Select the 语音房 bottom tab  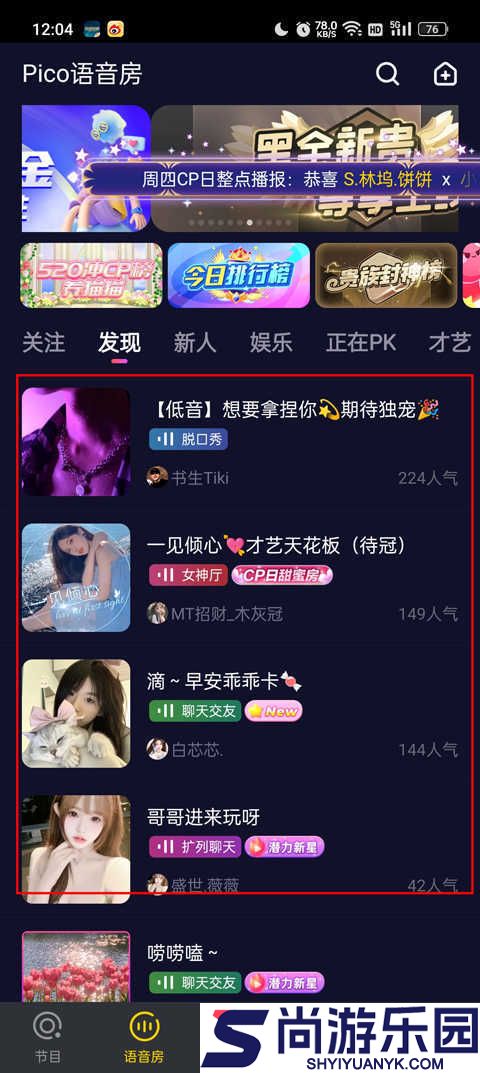[144, 1037]
